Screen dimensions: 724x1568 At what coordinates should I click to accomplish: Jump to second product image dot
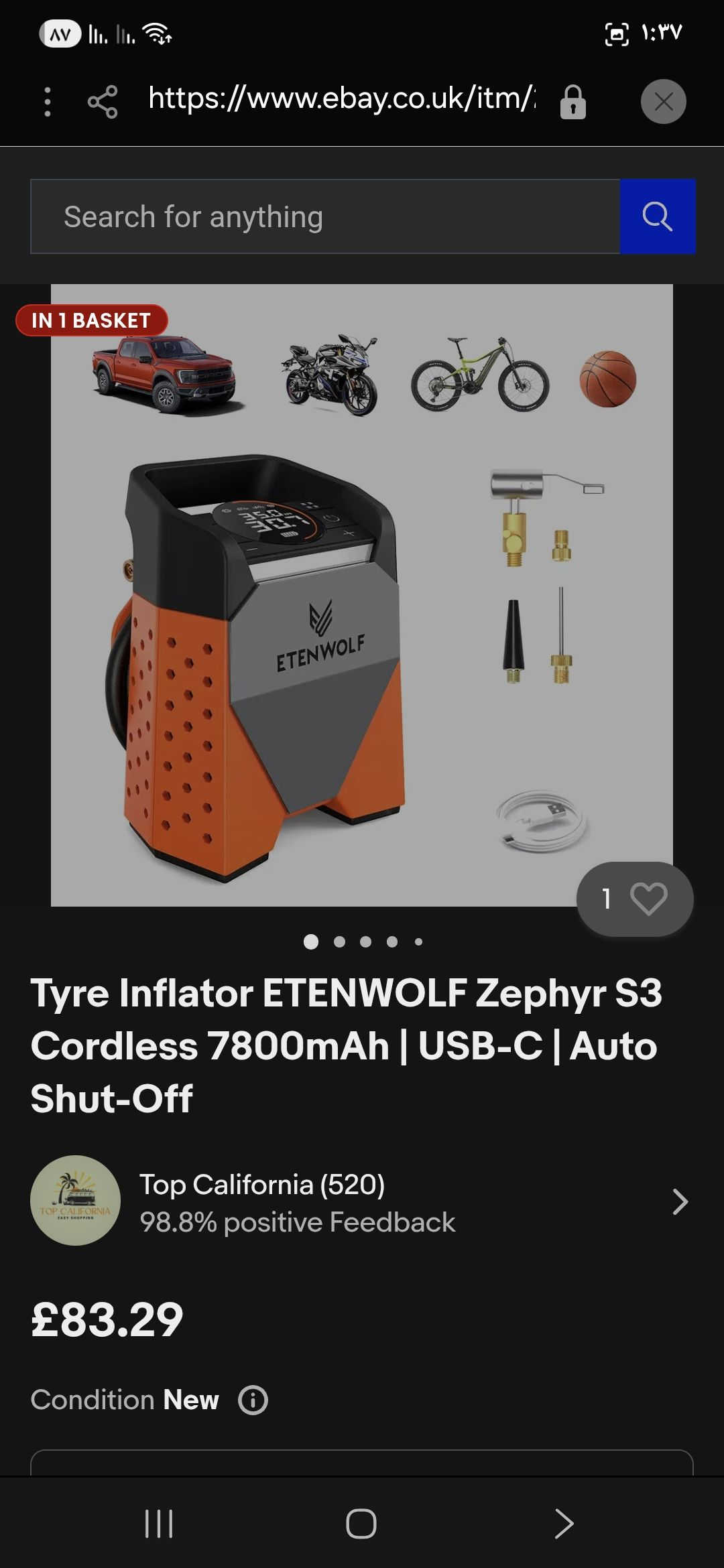tap(339, 941)
